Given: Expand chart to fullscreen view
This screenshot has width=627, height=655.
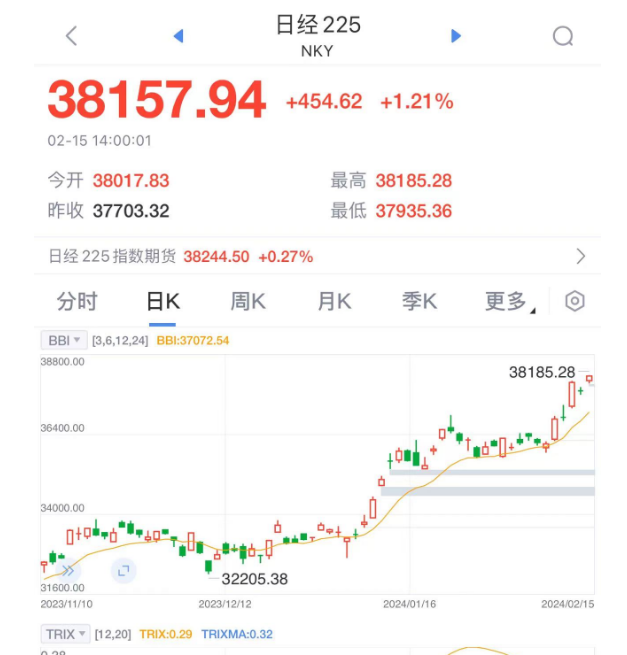Looking at the screenshot, I should 123,571.
